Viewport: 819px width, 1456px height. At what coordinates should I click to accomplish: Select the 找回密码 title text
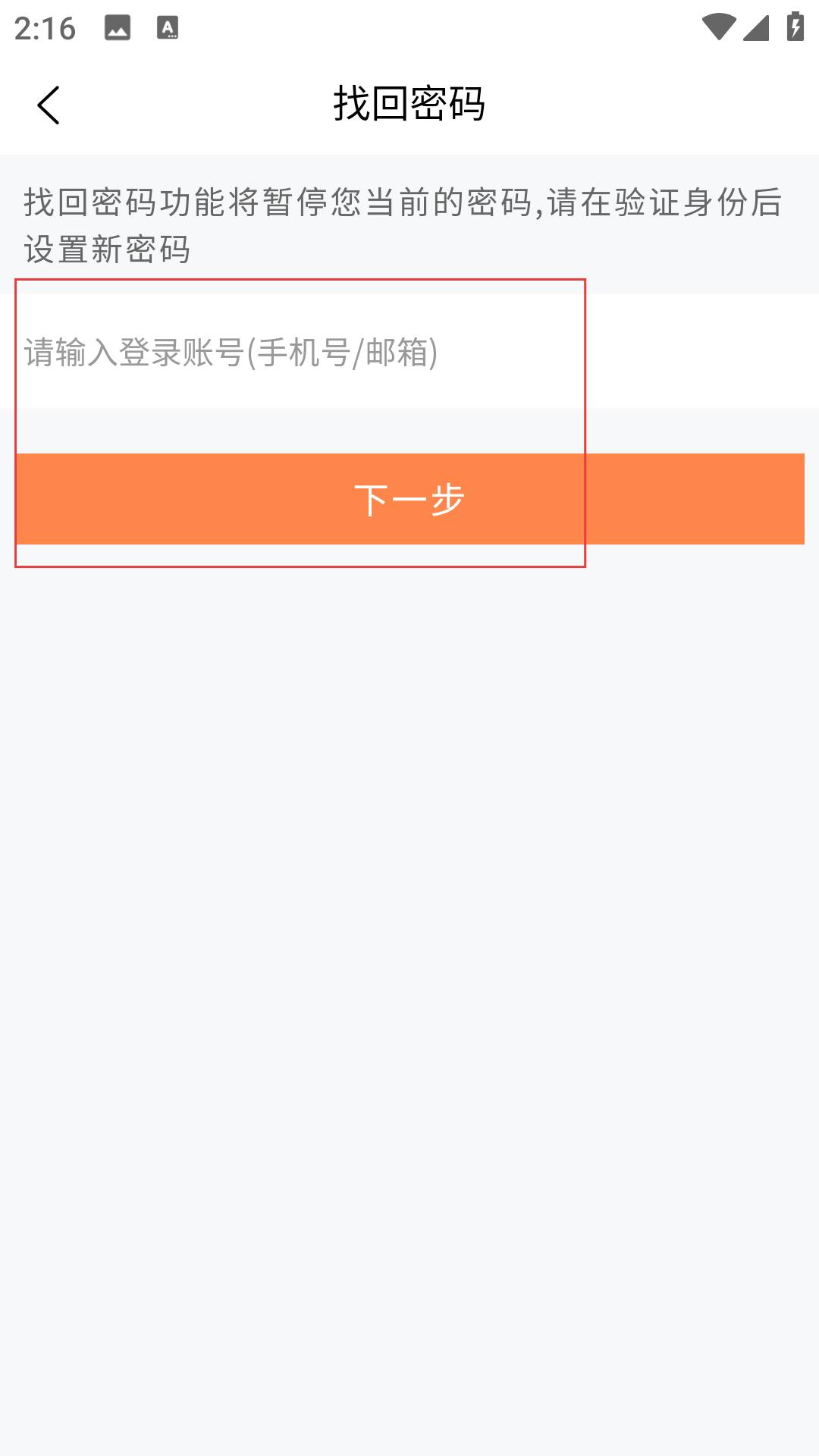point(409,104)
